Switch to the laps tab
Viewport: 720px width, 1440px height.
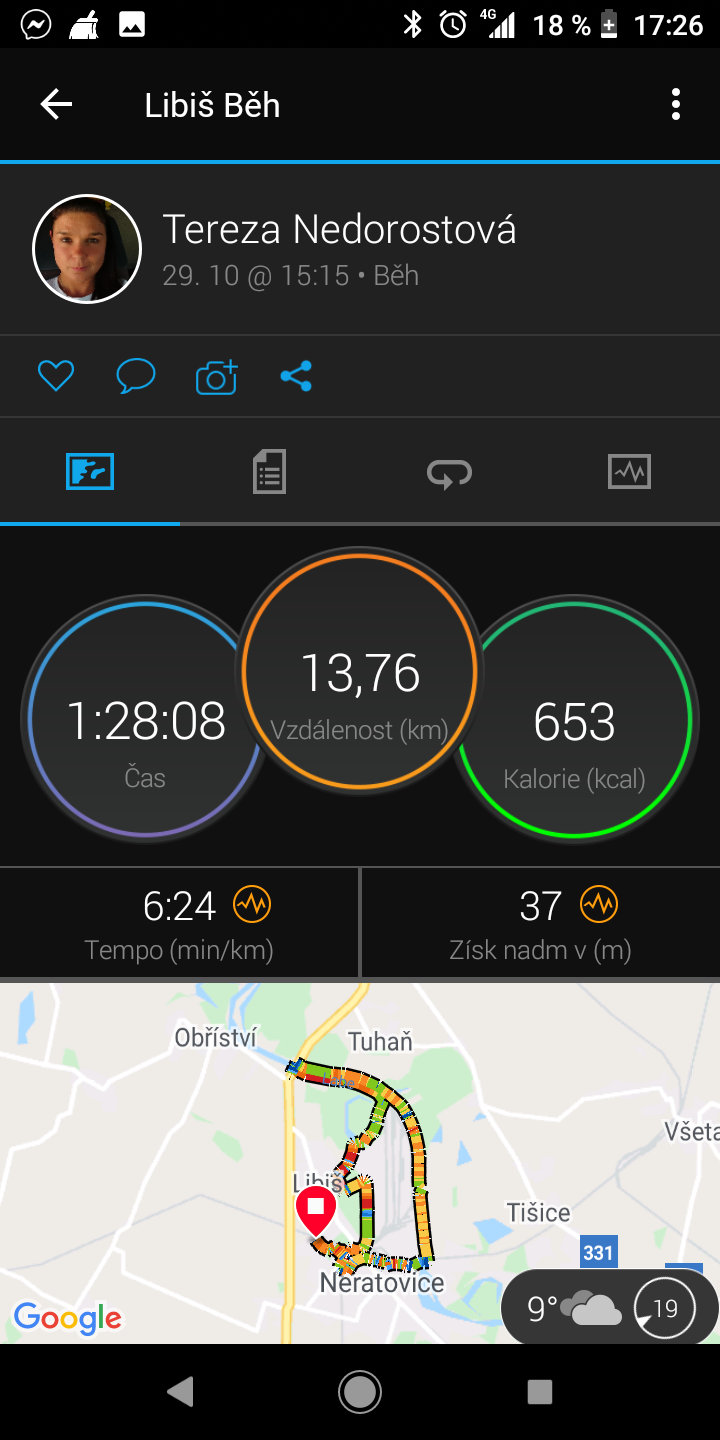[x=449, y=472]
